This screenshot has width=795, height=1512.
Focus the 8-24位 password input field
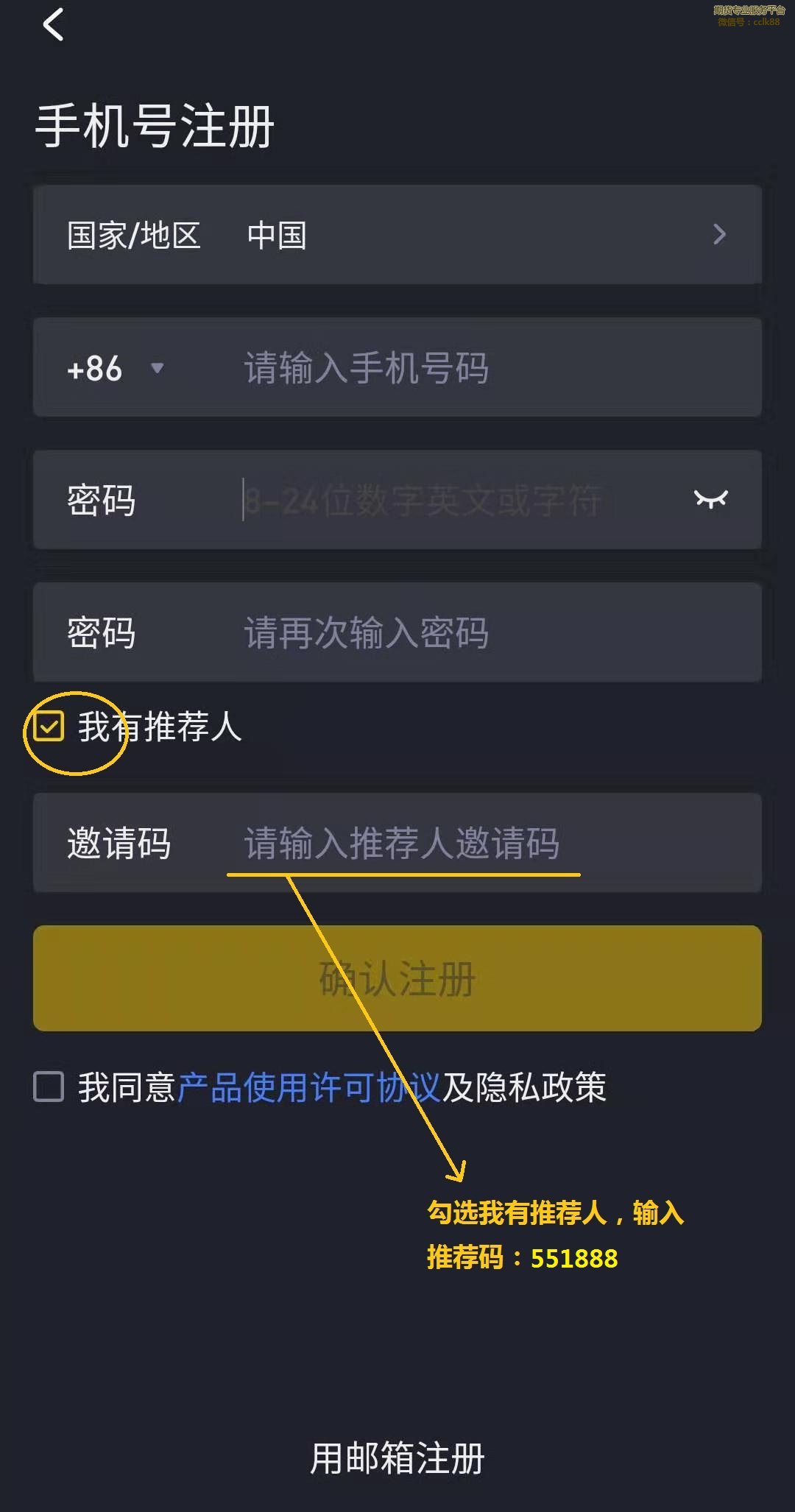coord(456,500)
